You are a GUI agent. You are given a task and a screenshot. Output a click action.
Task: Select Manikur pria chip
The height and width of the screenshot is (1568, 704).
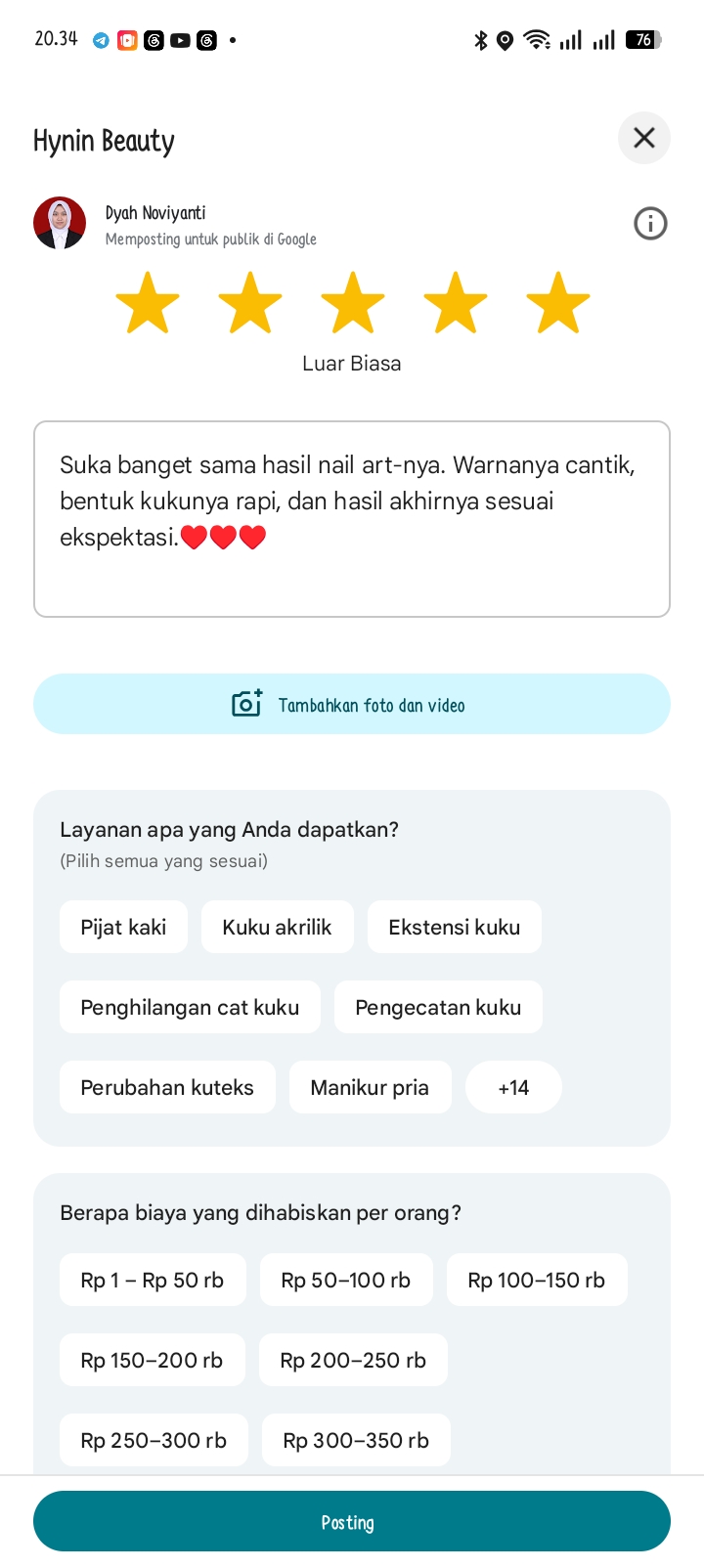tap(370, 1087)
